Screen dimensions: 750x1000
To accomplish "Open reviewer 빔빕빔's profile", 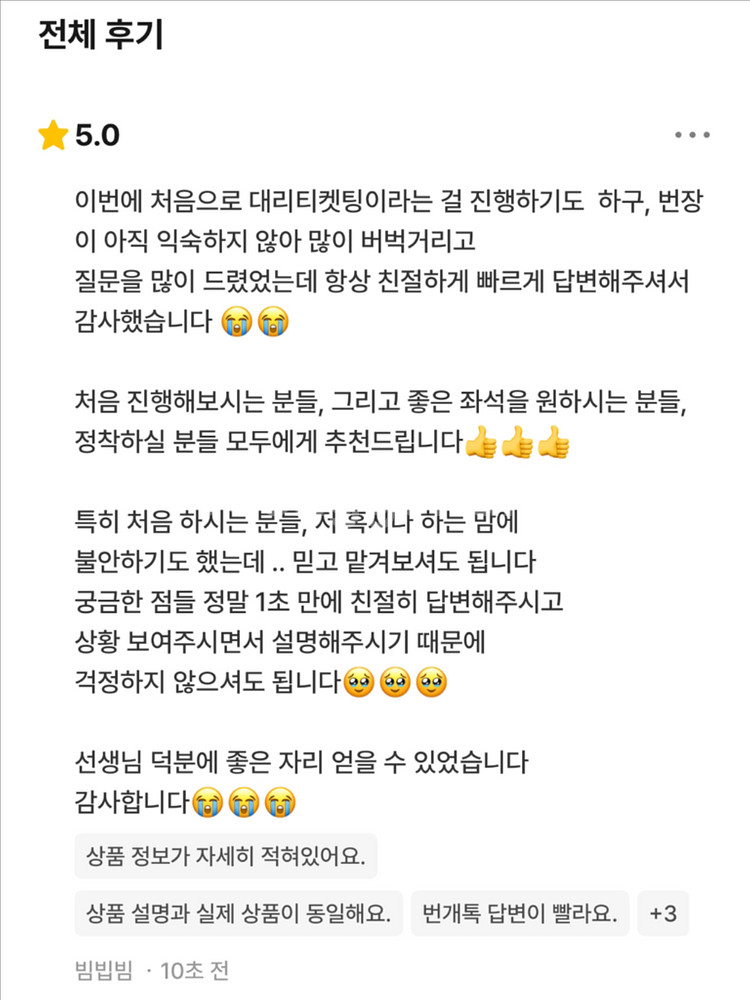I will [x=103, y=969].
